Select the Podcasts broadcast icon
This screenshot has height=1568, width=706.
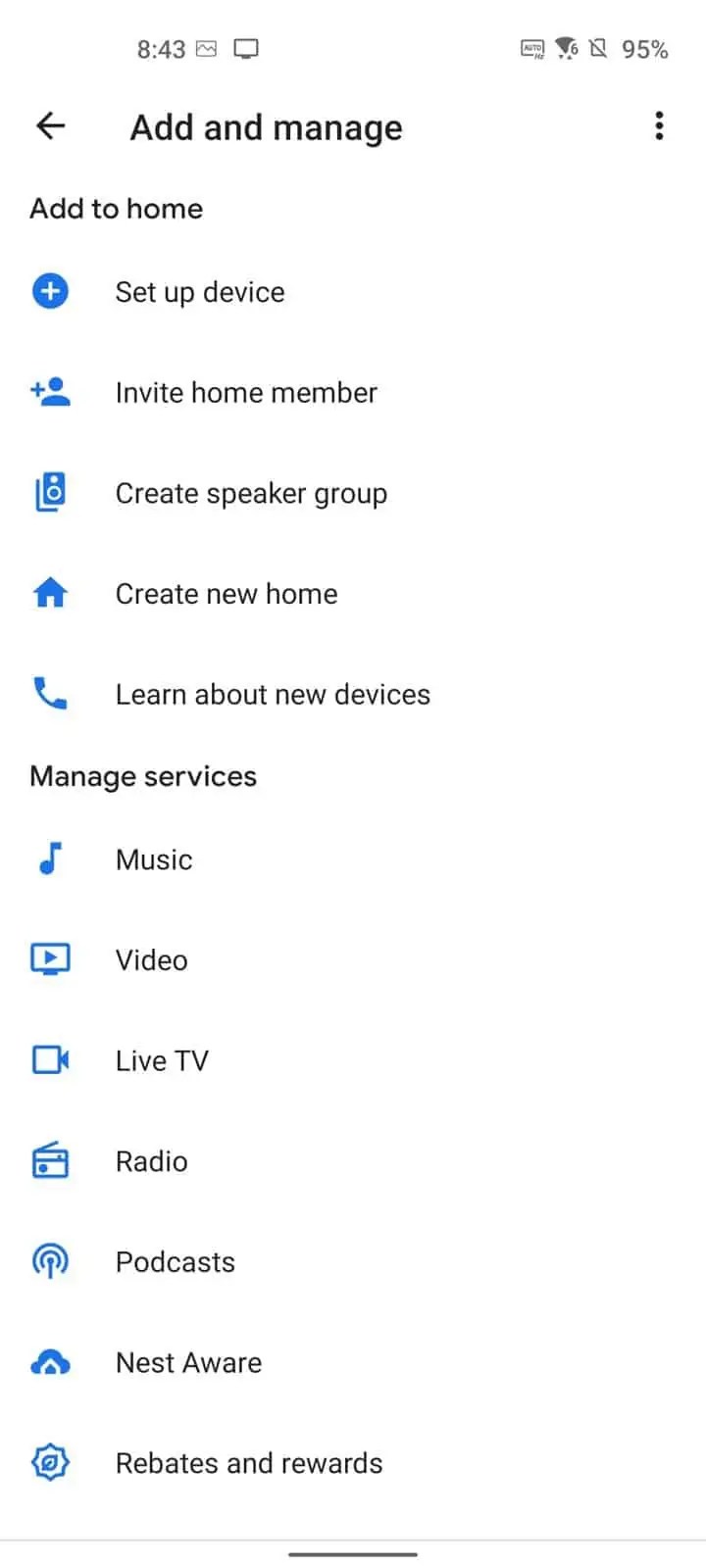[x=50, y=1261]
